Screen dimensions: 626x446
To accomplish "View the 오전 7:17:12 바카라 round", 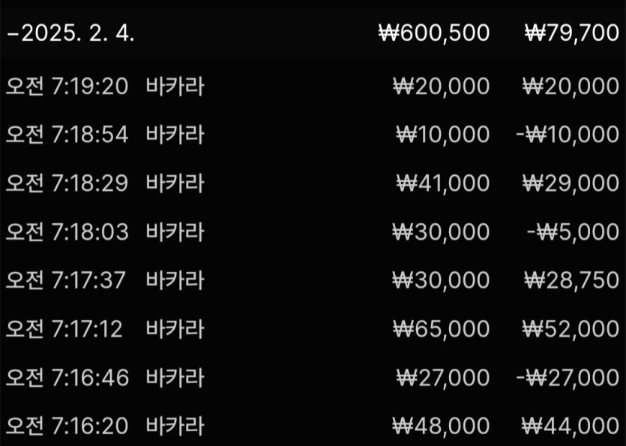I will [x=105, y=329].
